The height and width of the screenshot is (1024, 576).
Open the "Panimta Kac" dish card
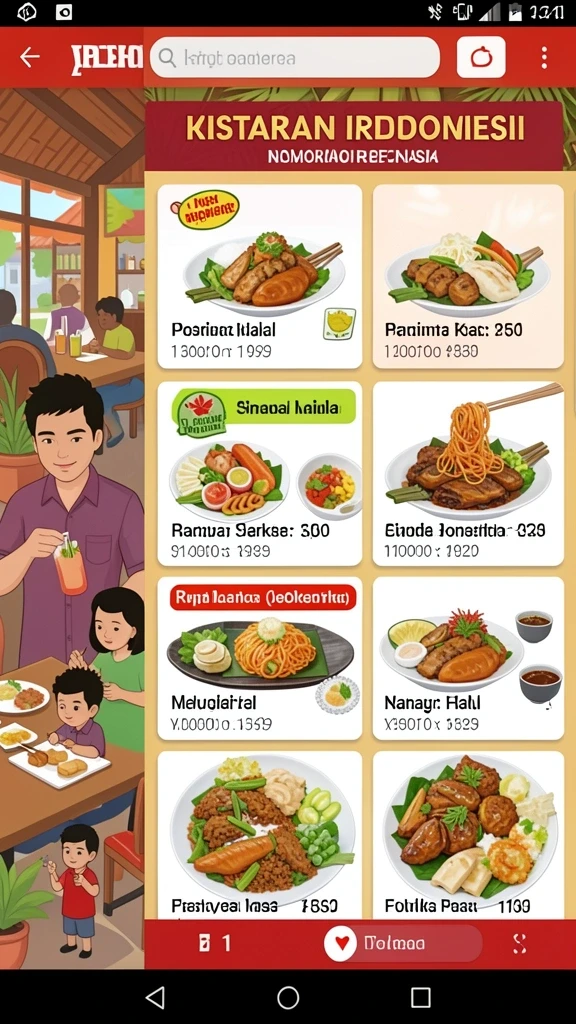tap(468, 277)
